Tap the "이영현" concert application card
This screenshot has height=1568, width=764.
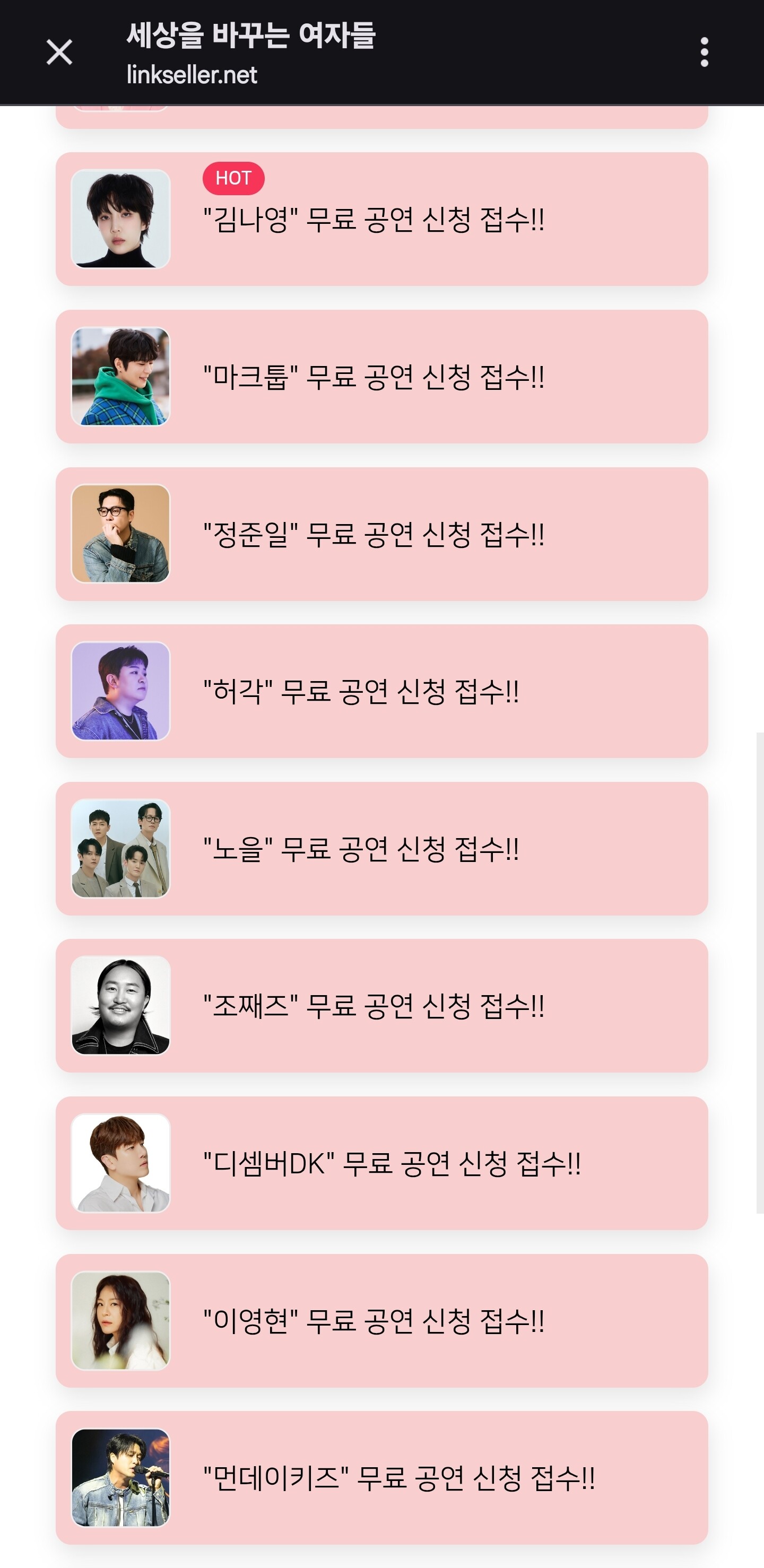(381, 1321)
